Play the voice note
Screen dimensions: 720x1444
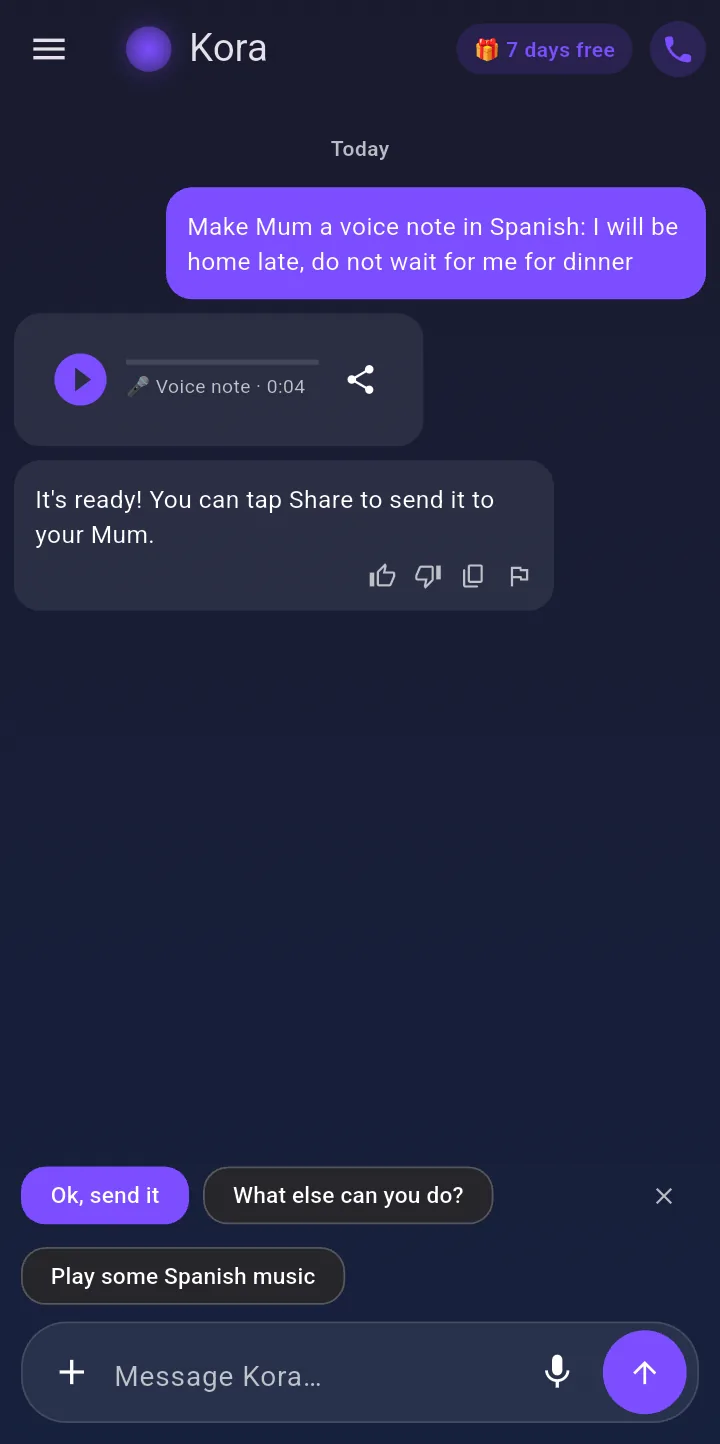[x=80, y=380]
